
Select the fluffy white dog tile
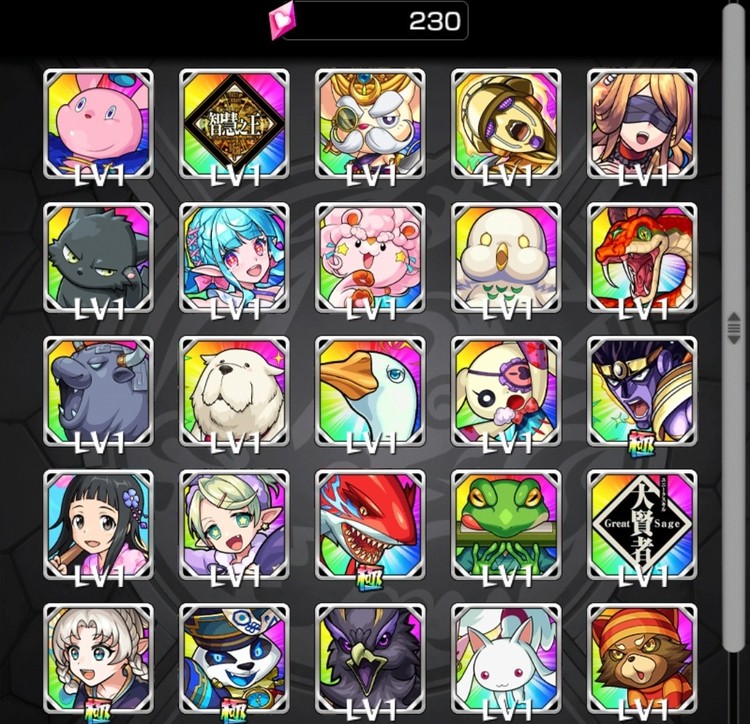pos(234,391)
